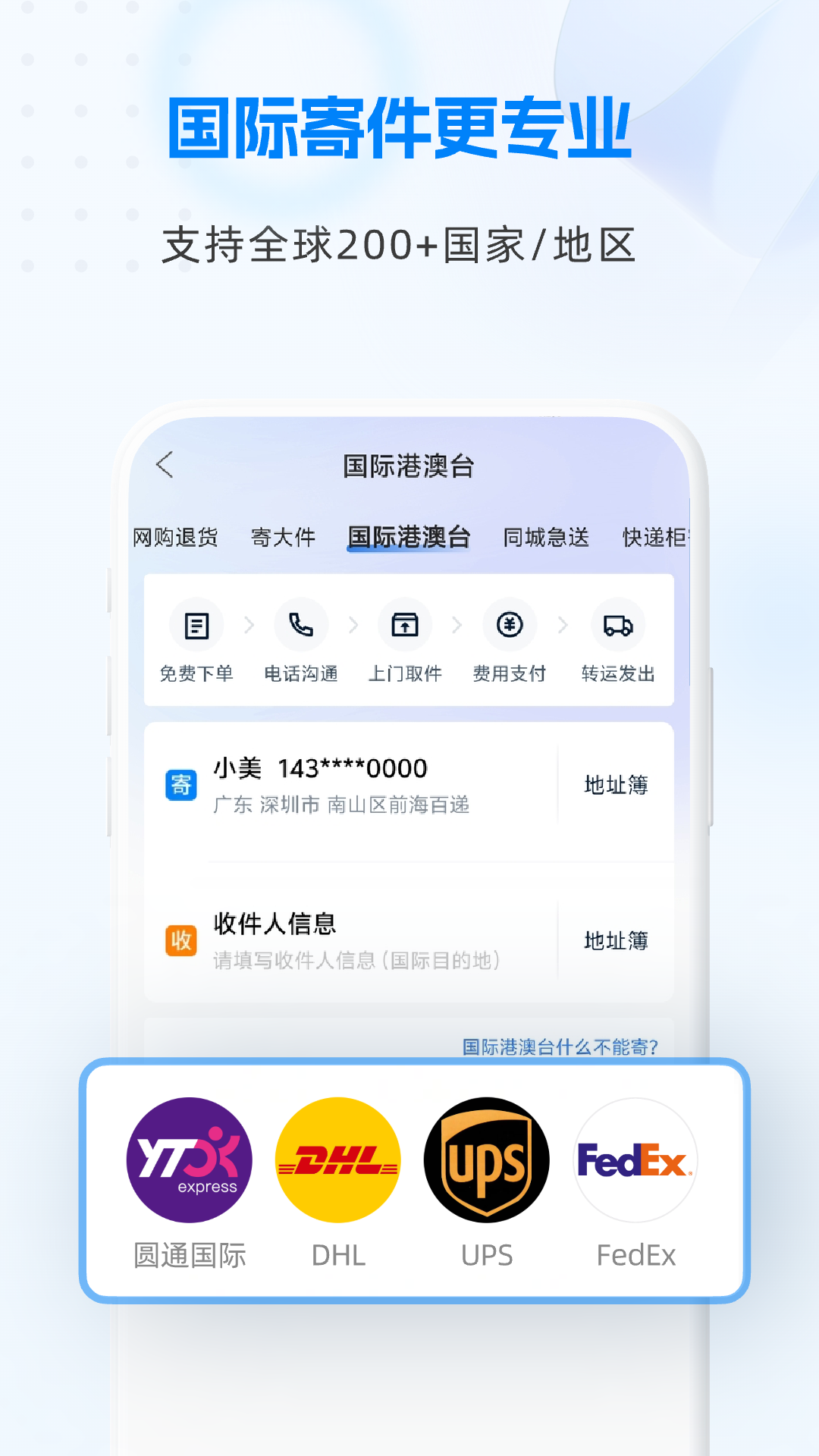Tap the 费用支付 payment icon
This screenshot has width=819, height=1456.
coord(510,625)
